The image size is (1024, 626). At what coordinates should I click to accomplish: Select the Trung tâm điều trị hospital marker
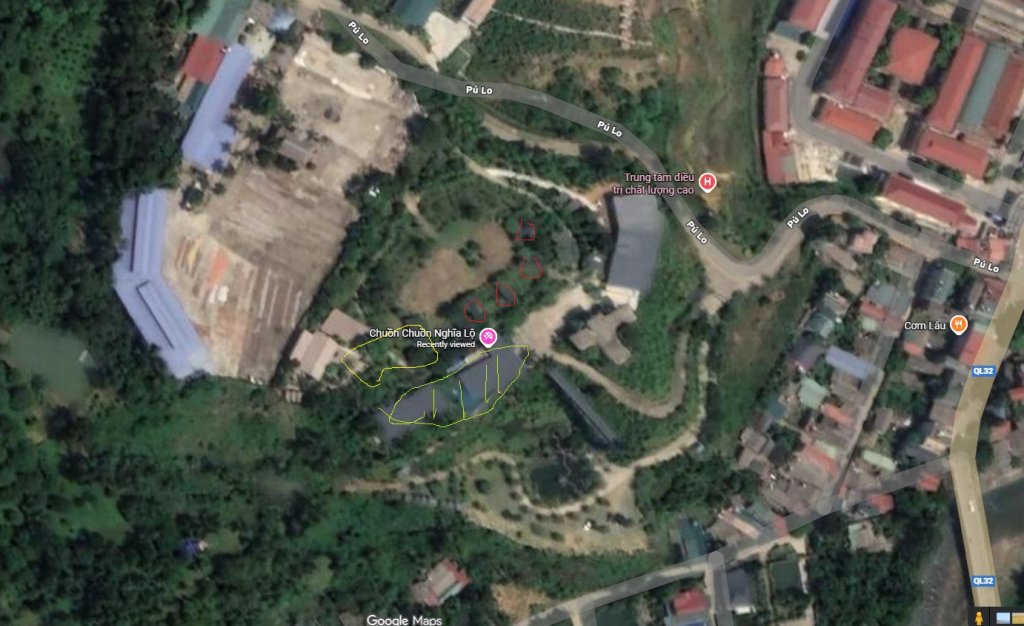coord(708,183)
